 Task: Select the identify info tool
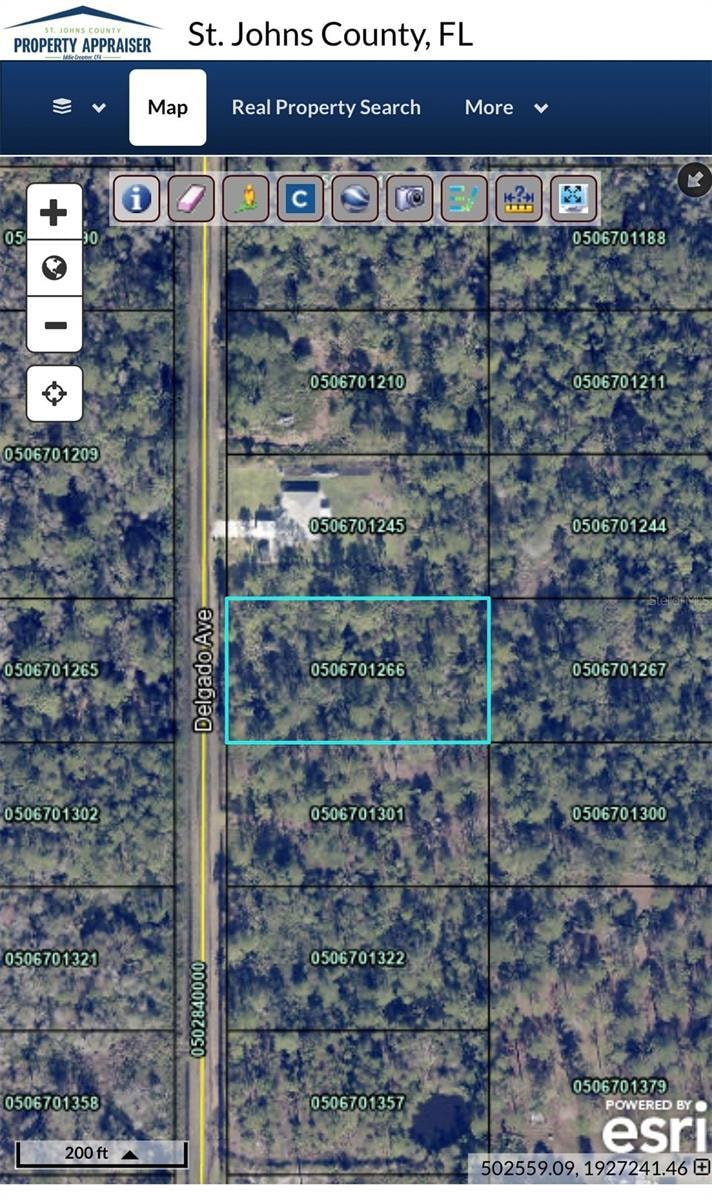pos(137,198)
